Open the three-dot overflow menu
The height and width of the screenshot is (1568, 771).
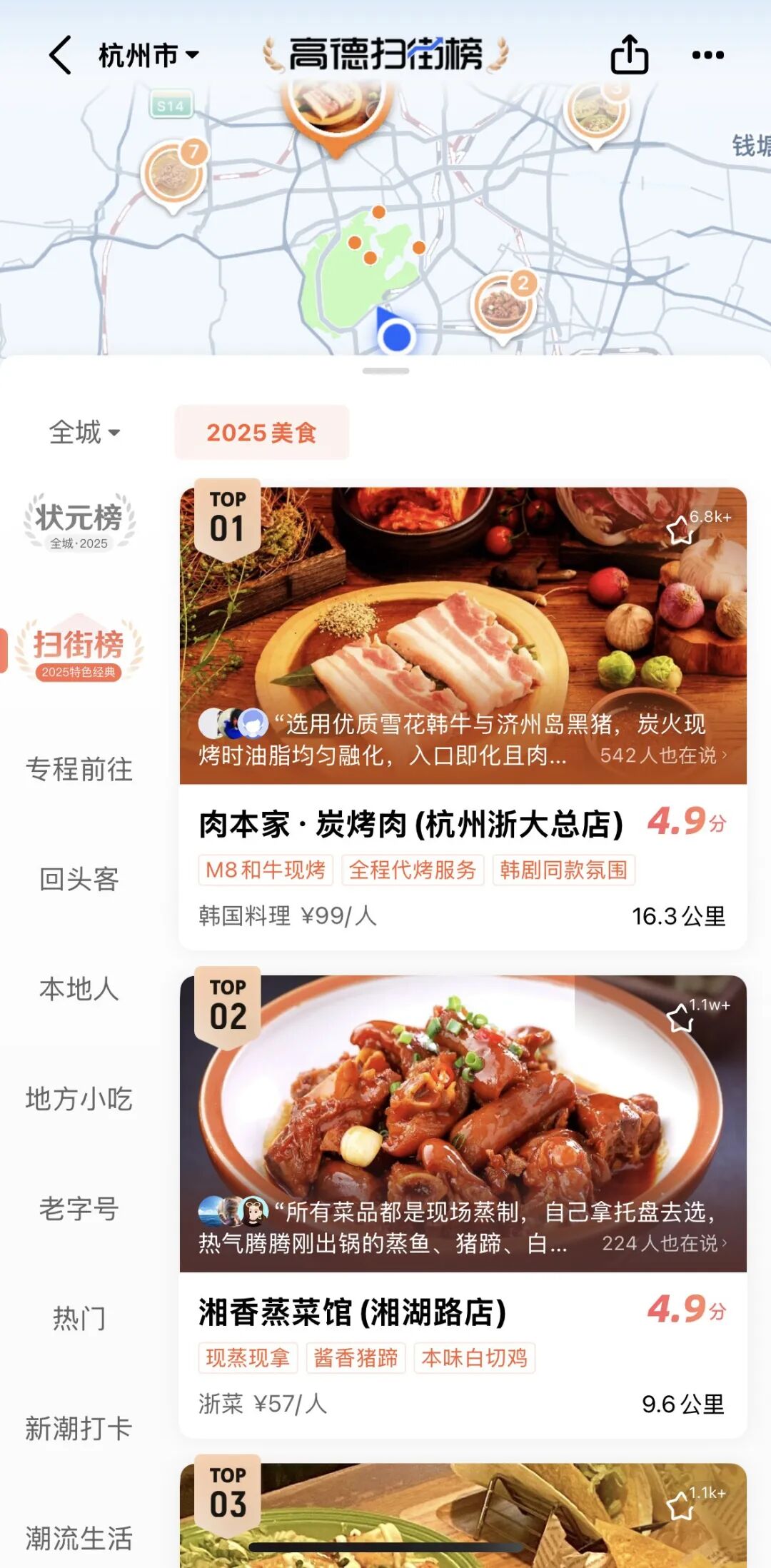coord(708,55)
